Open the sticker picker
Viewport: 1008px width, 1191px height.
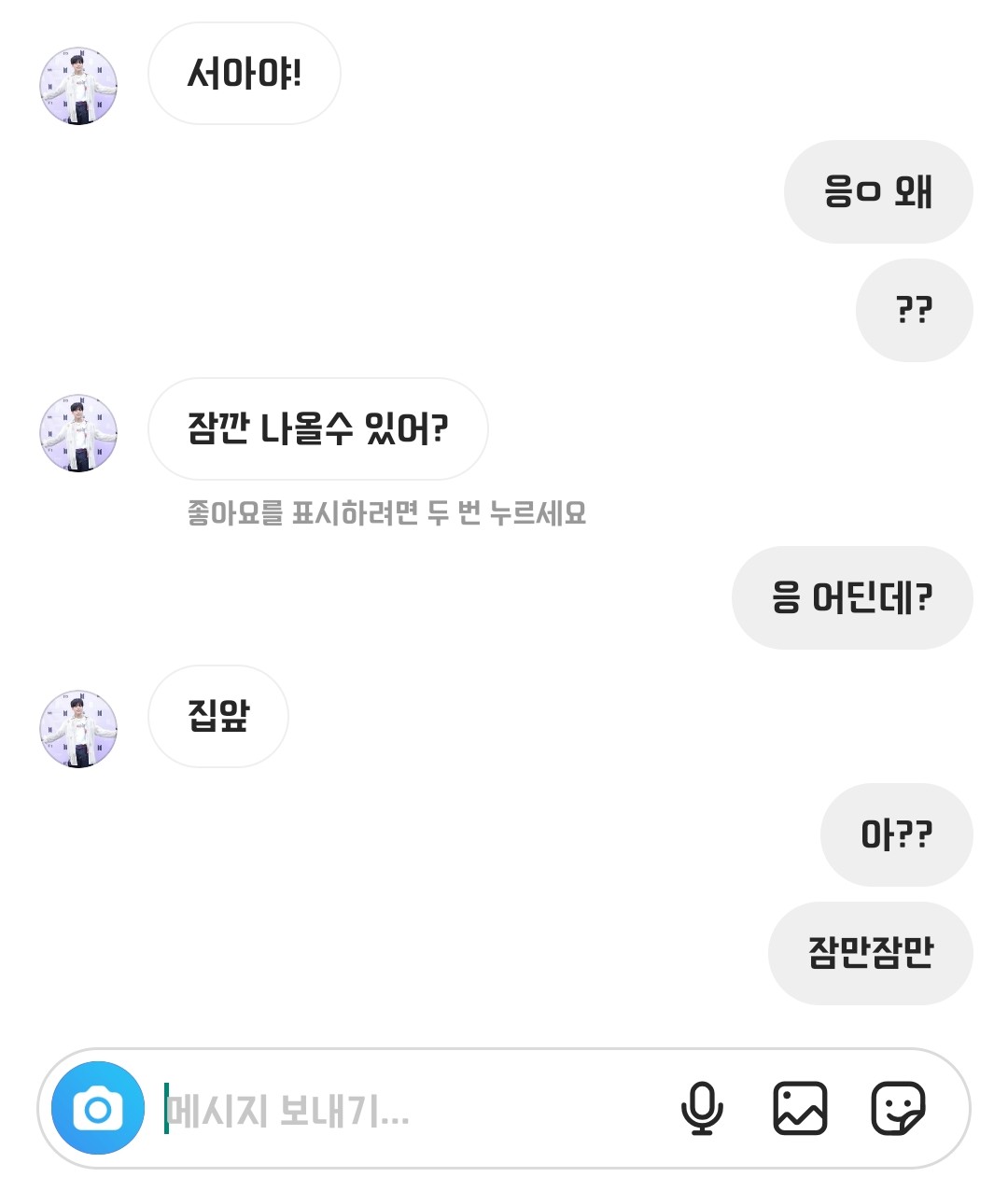coord(898,1109)
